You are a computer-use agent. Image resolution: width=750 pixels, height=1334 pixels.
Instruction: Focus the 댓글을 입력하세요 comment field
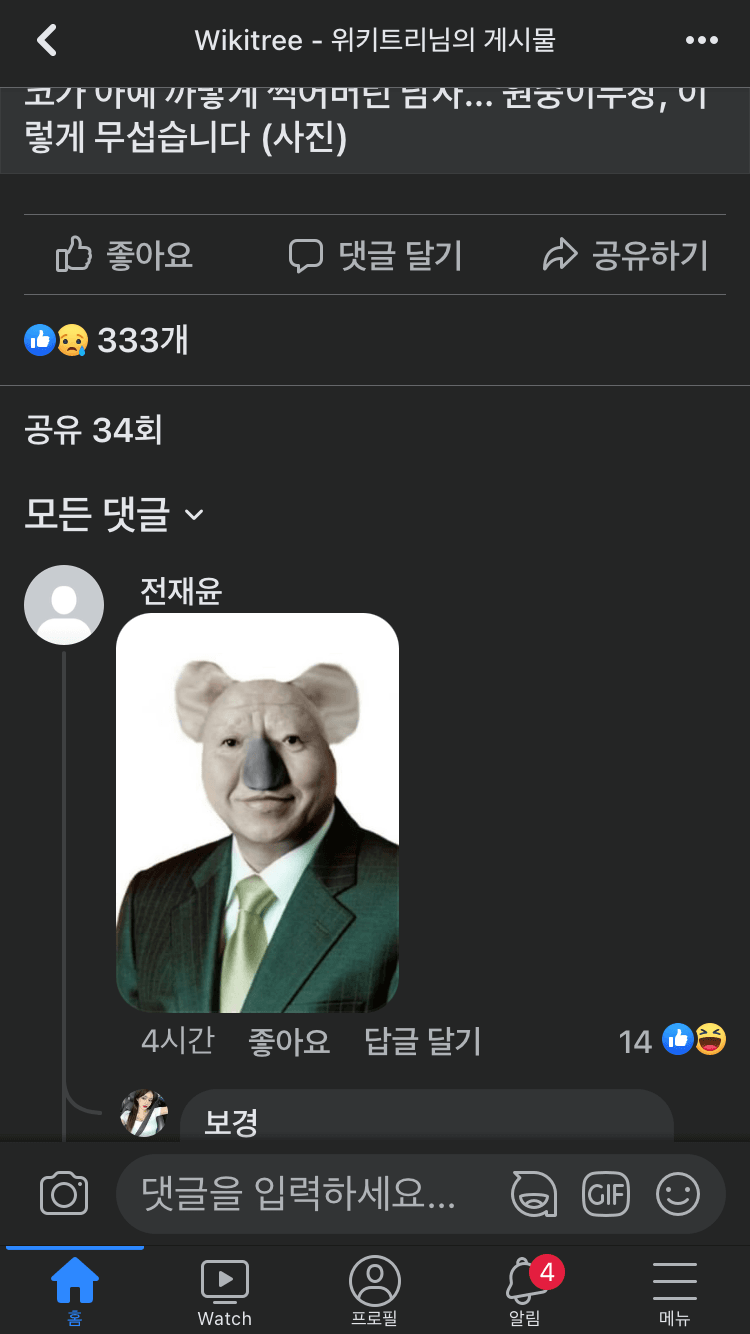click(300, 1194)
